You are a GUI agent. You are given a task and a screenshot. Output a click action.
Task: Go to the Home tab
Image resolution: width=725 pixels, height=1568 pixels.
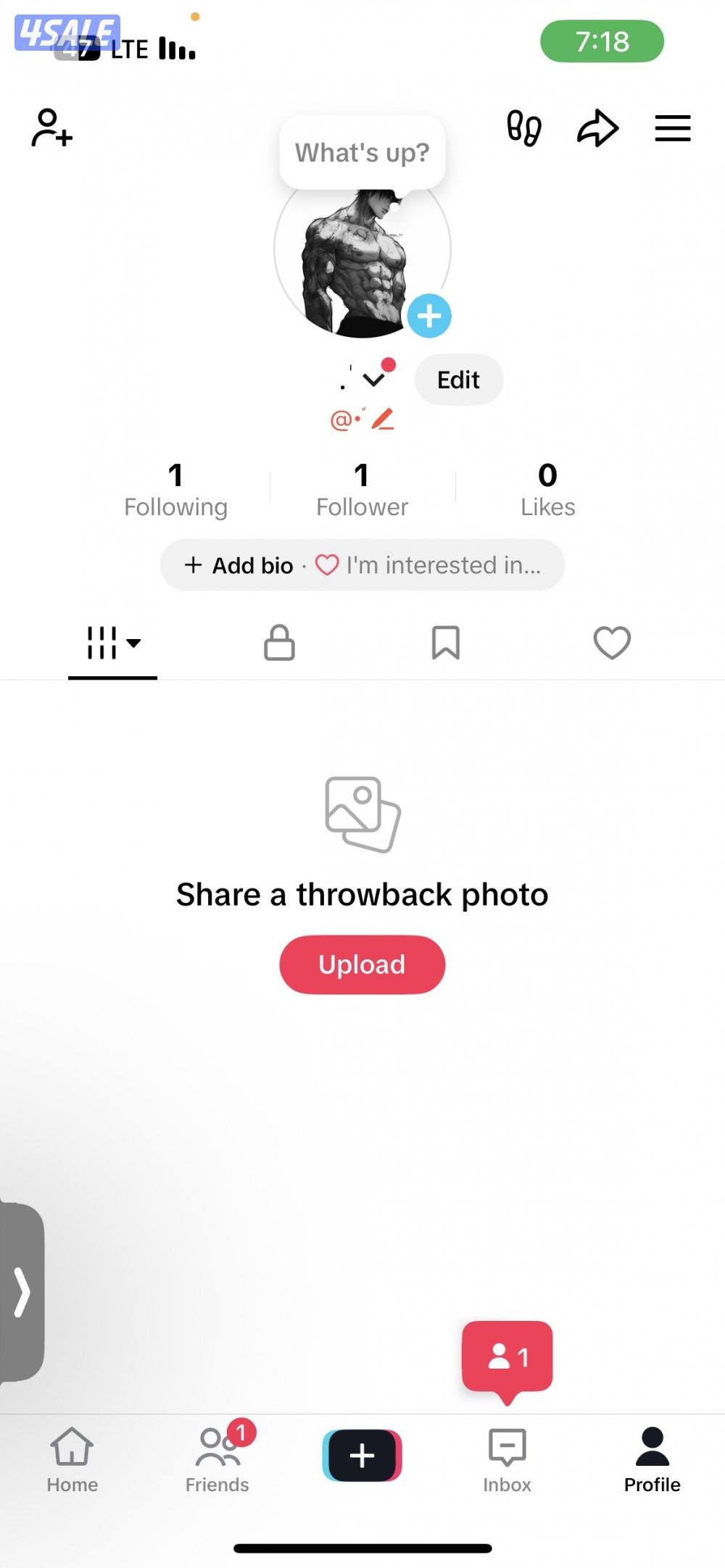pyautogui.click(x=72, y=1460)
